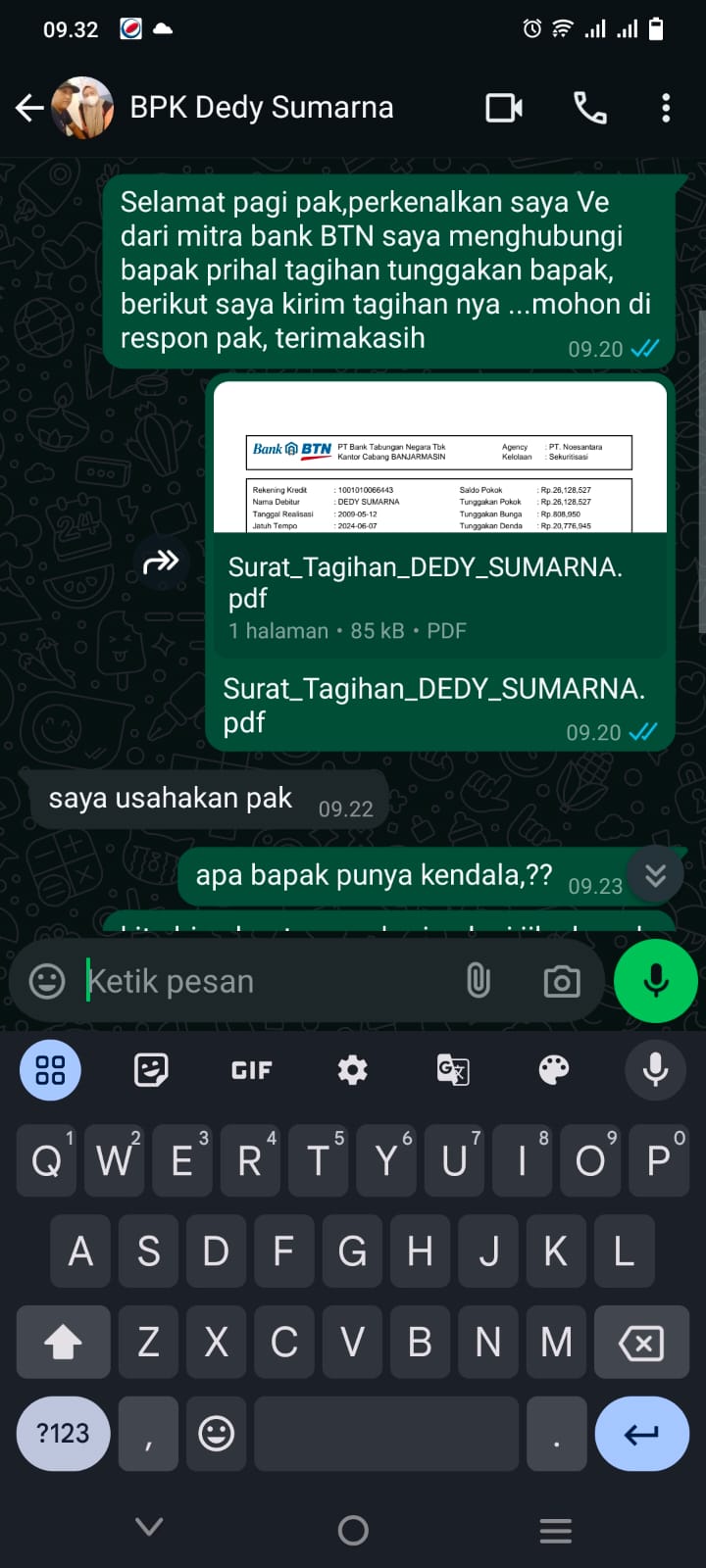Record a voice message with green mic
This screenshot has height=1568, width=706.
pyautogui.click(x=655, y=981)
